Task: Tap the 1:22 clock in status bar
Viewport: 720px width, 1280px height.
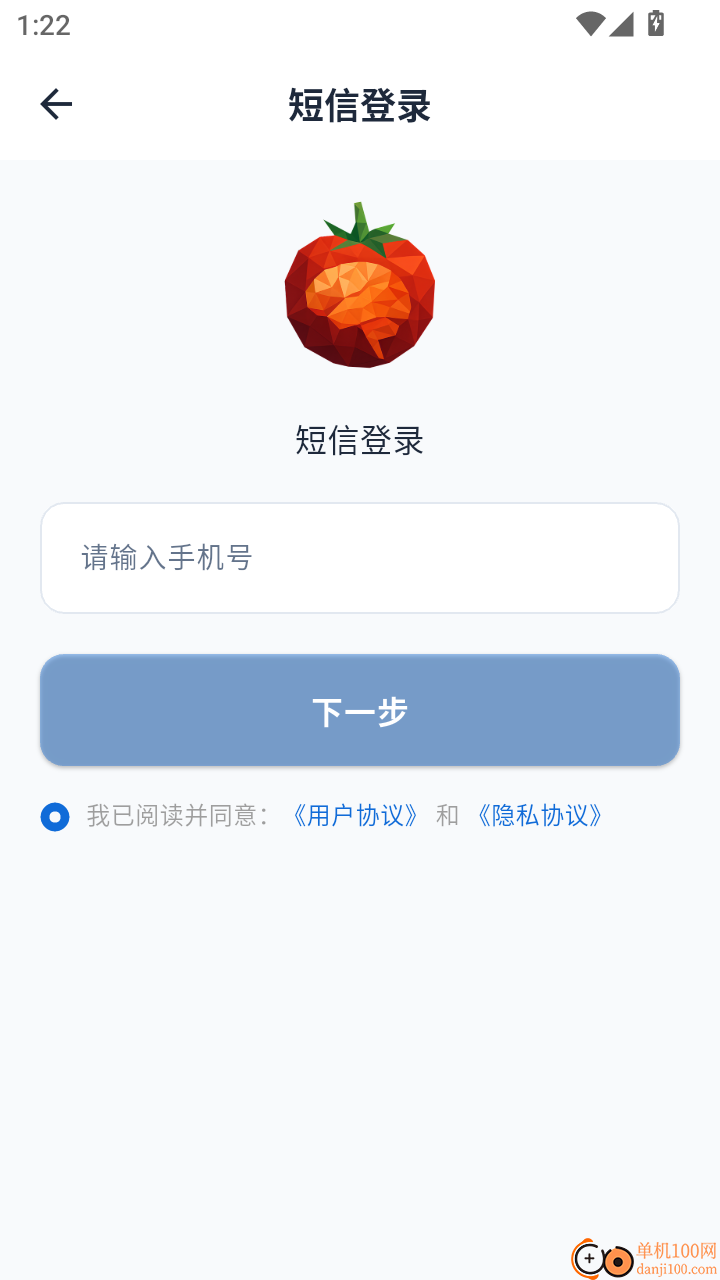Action: (x=42, y=25)
